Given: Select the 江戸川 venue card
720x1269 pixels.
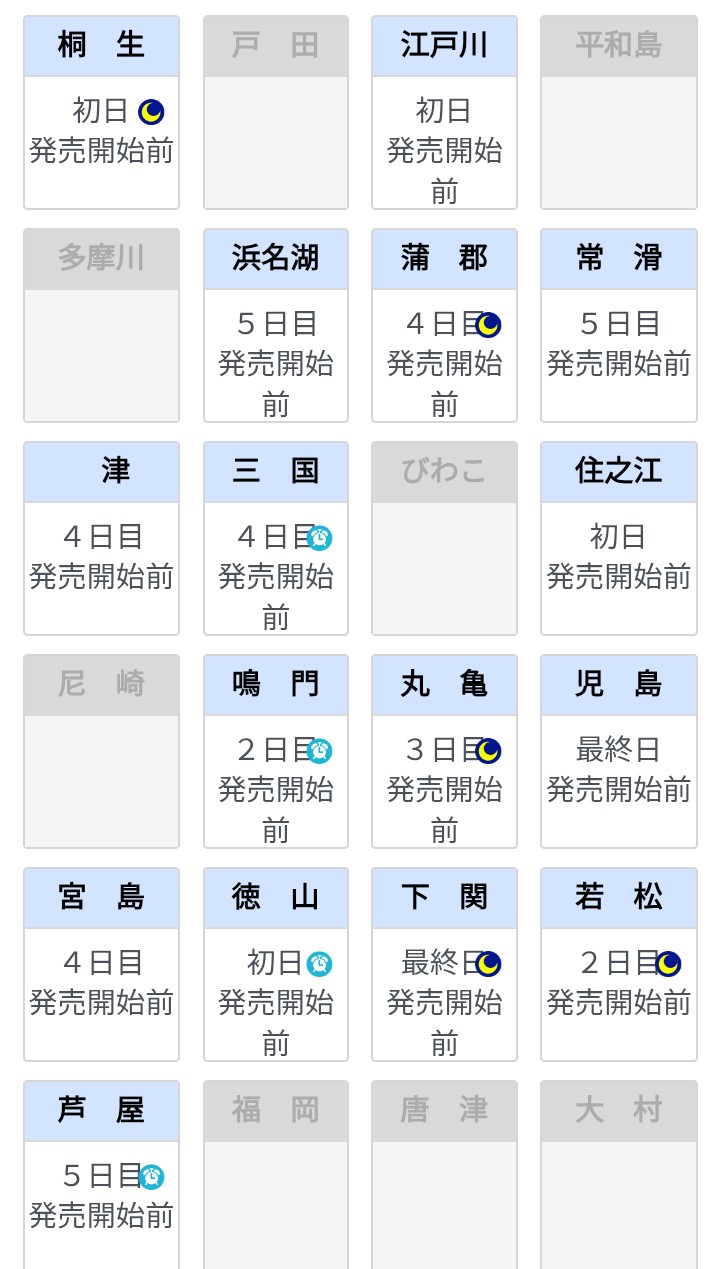Looking at the screenshot, I should tap(444, 112).
